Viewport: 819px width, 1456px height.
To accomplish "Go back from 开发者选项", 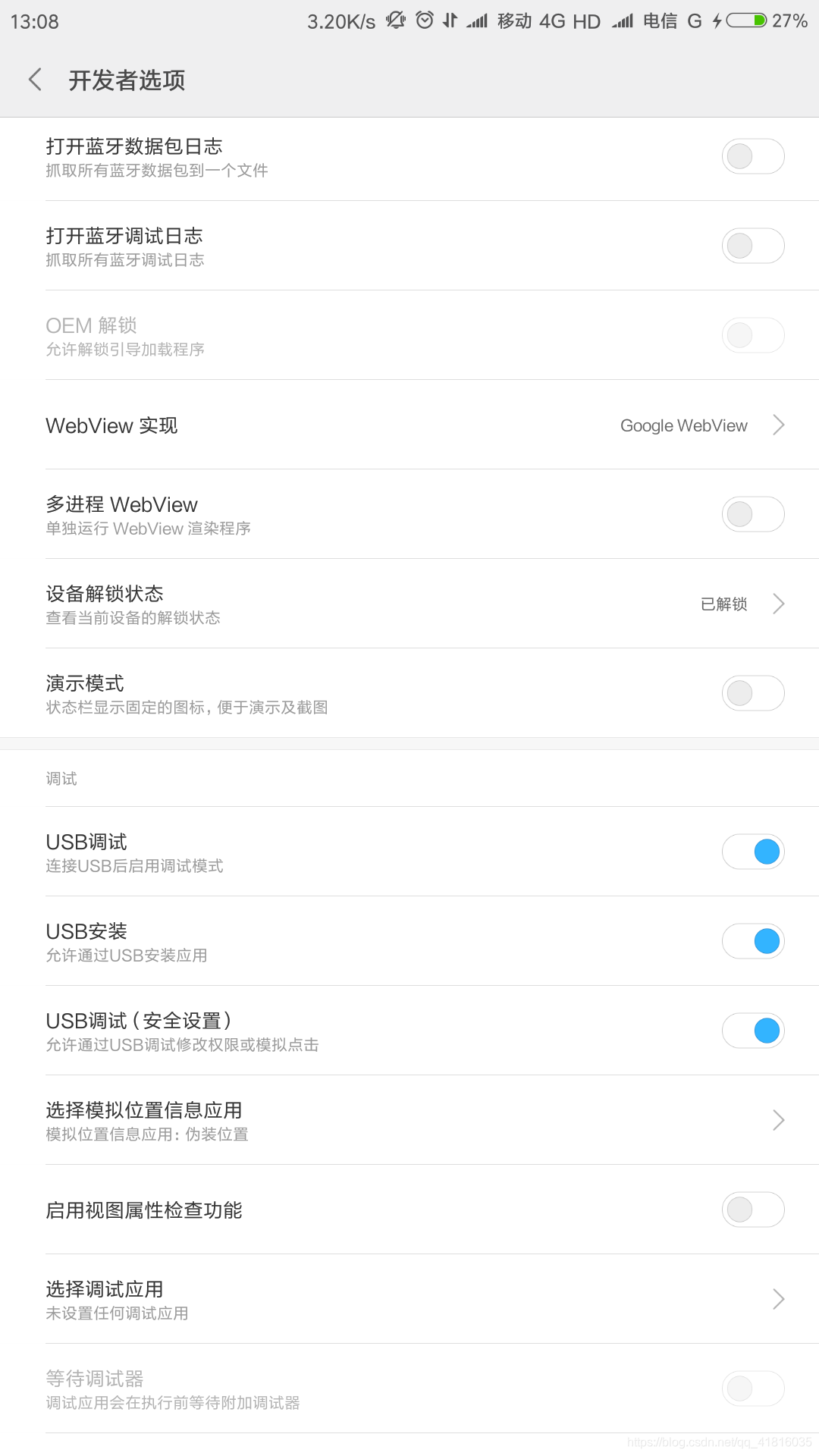I will (35, 80).
